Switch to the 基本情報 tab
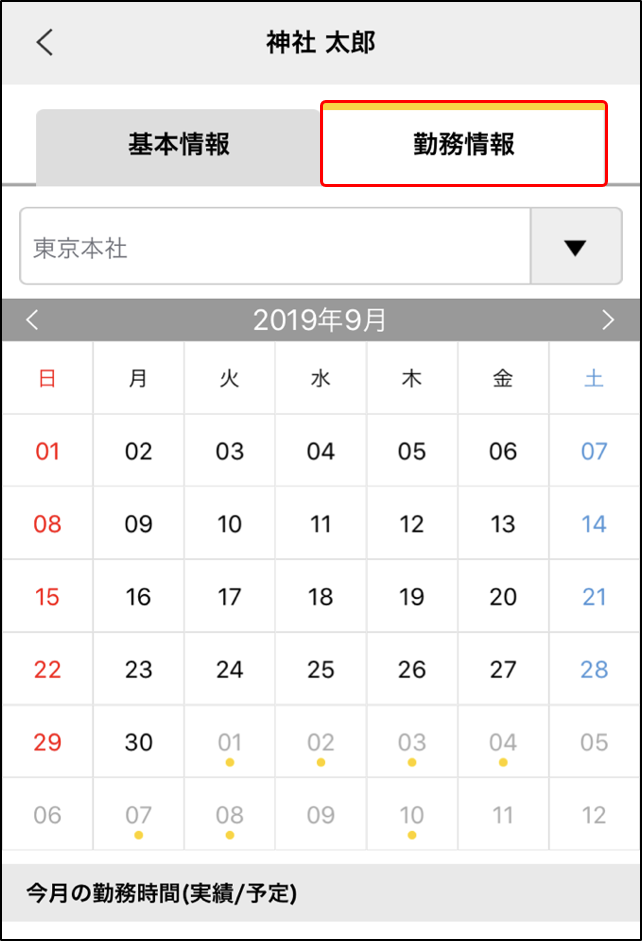This screenshot has width=642, height=941. coord(178,144)
